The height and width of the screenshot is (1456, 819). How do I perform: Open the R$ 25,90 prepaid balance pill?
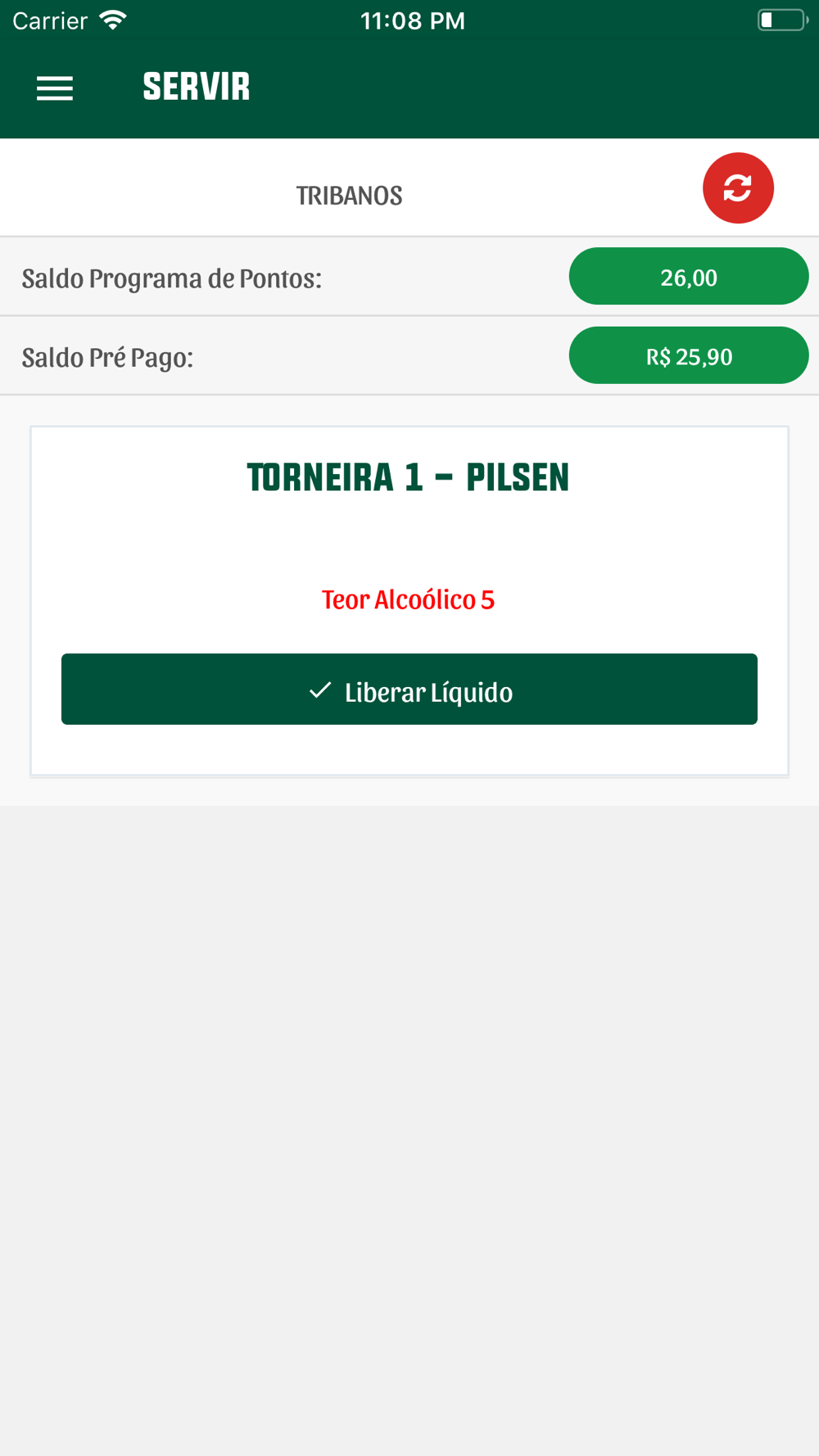click(689, 355)
